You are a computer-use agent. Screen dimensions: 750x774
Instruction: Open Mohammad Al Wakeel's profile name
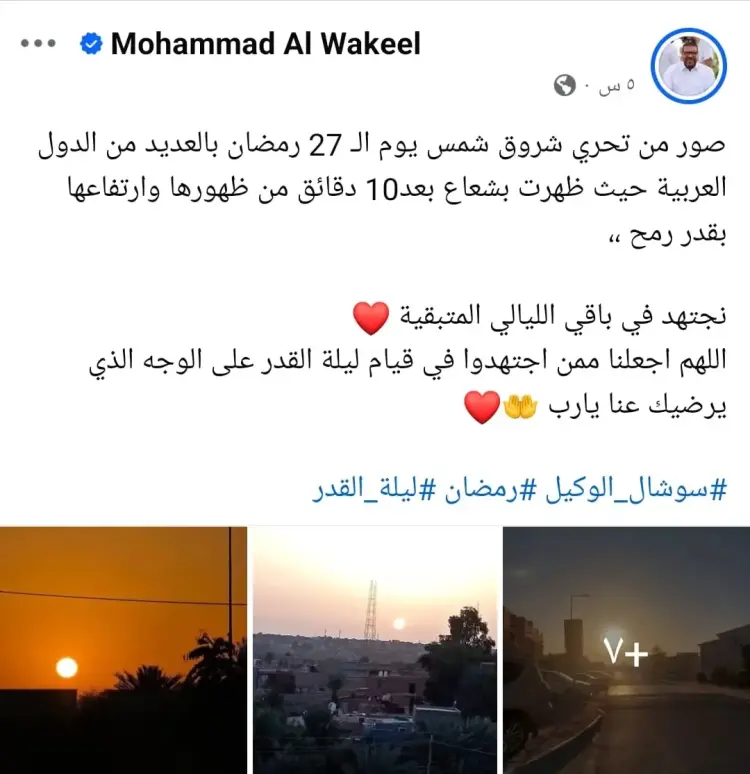tap(265, 44)
